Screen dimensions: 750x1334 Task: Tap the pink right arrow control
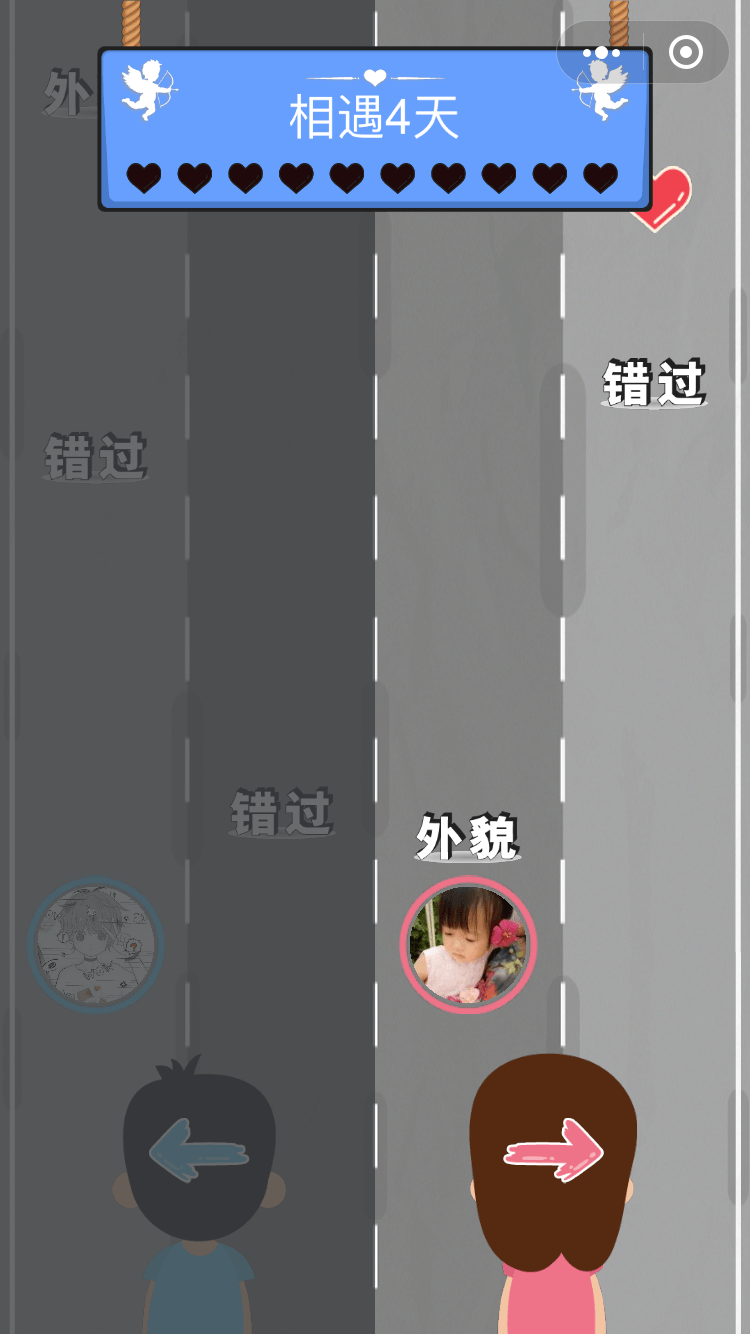pos(553,1150)
